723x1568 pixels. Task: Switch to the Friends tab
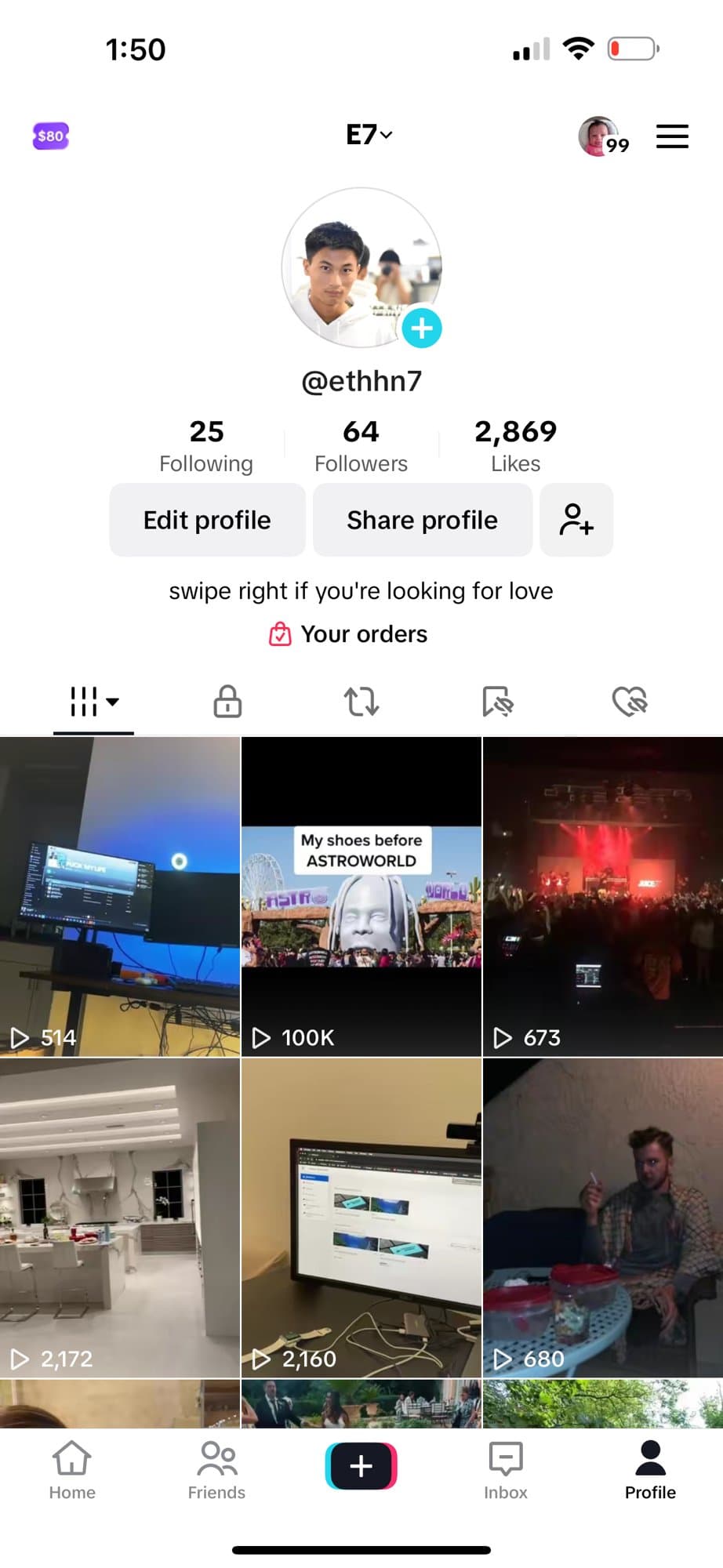(x=216, y=1470)
